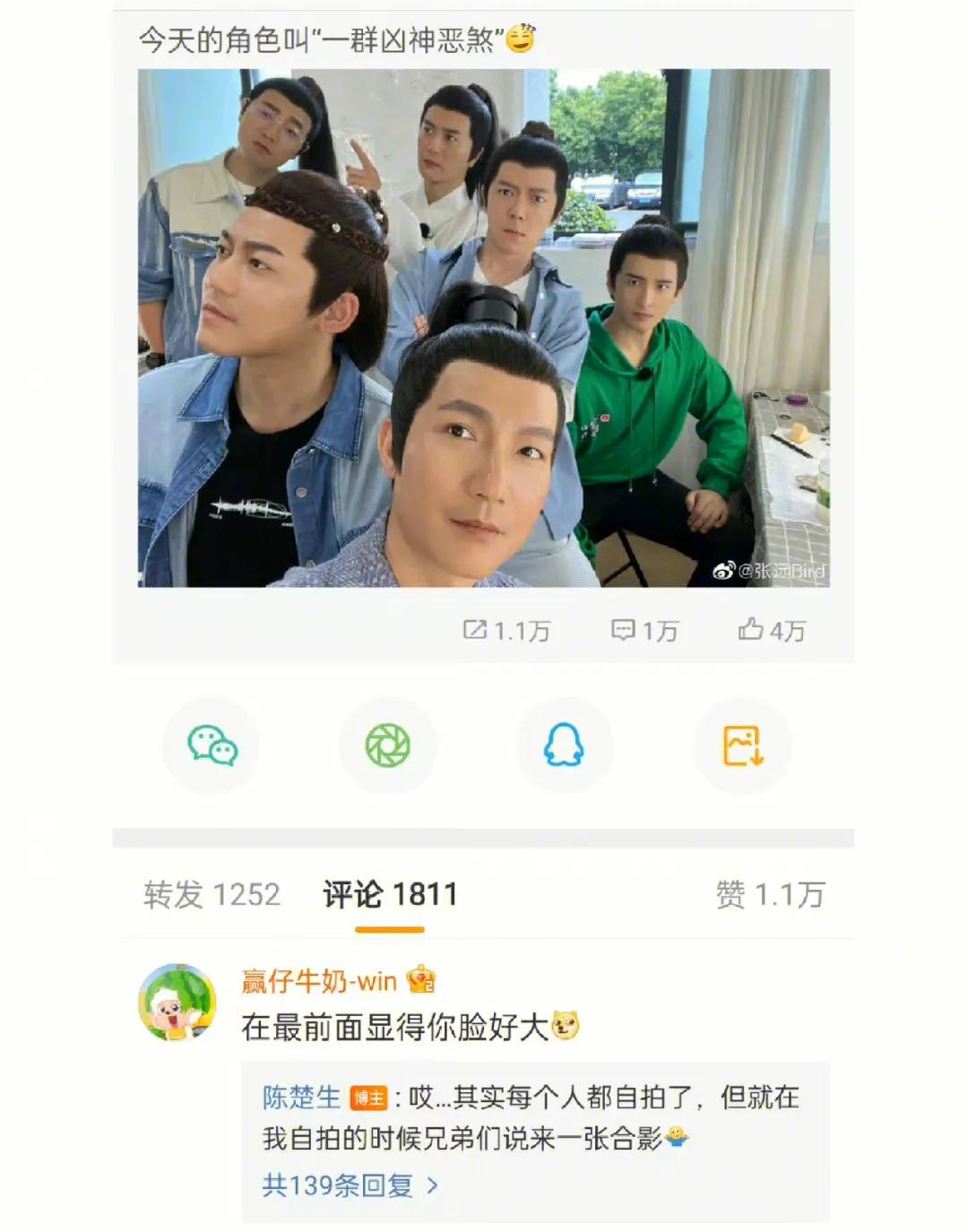968x1232 pixels.
Task: Share the post to QQ
Action: coord(565,745)
